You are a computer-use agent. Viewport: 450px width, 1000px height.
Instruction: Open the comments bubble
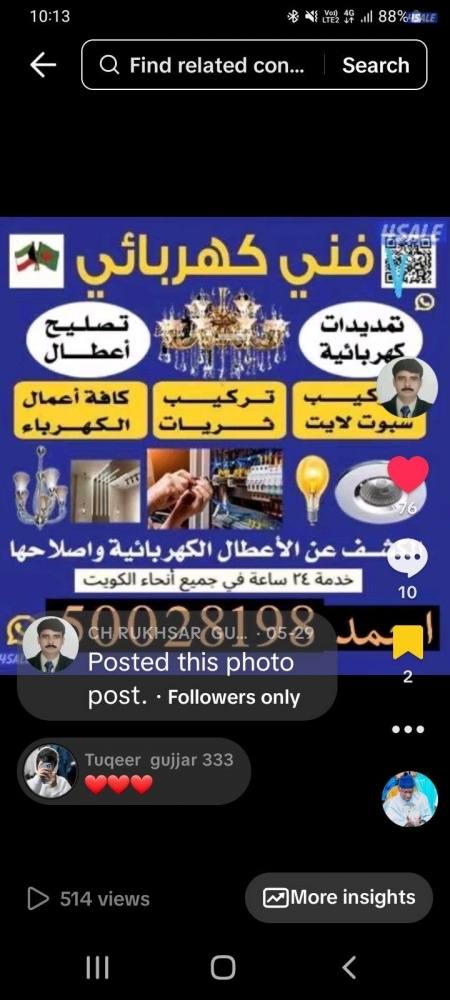pos(407,559)
